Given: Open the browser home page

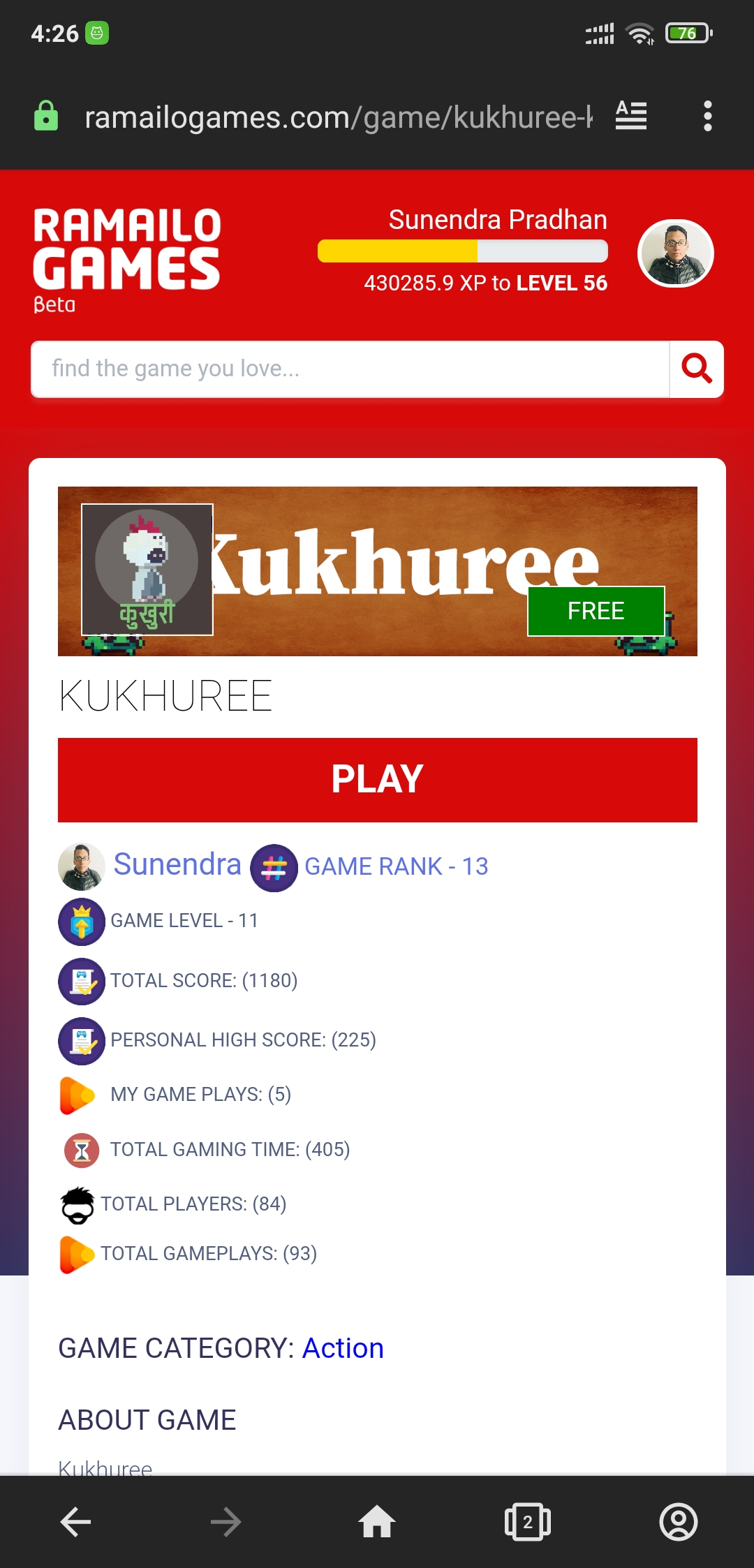Looking at the screenshot, I should [x=377, y=1522].
